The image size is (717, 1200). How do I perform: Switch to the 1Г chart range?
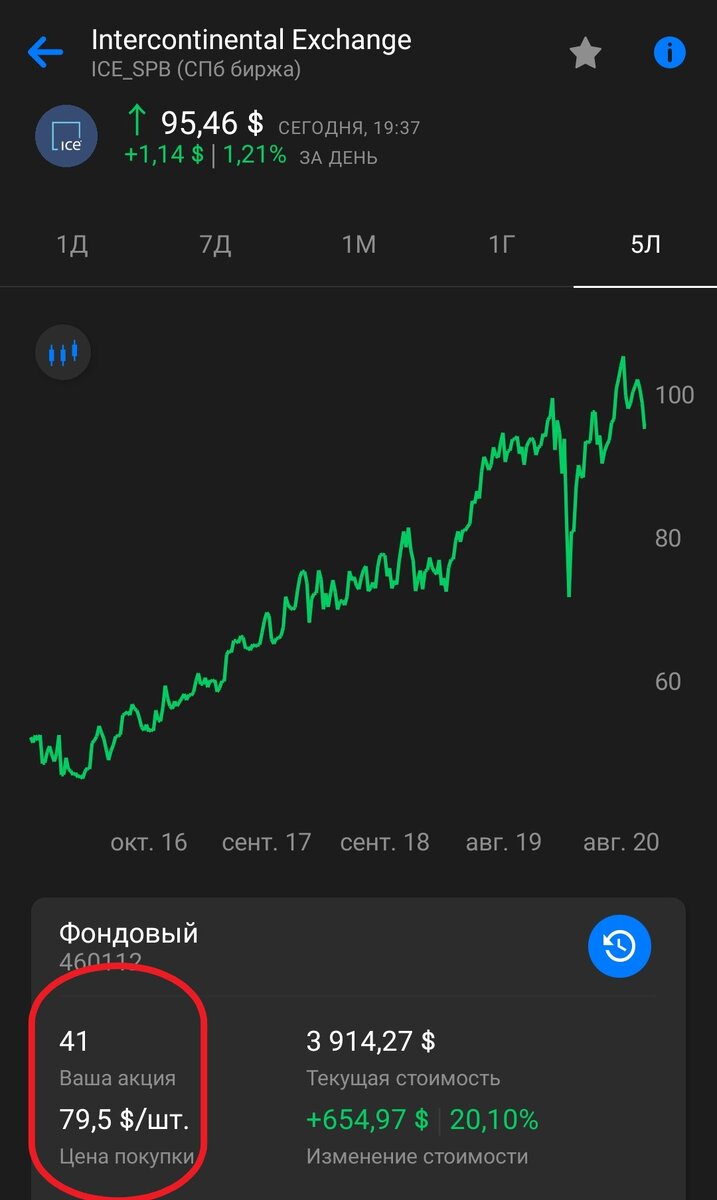click(501, 245)
